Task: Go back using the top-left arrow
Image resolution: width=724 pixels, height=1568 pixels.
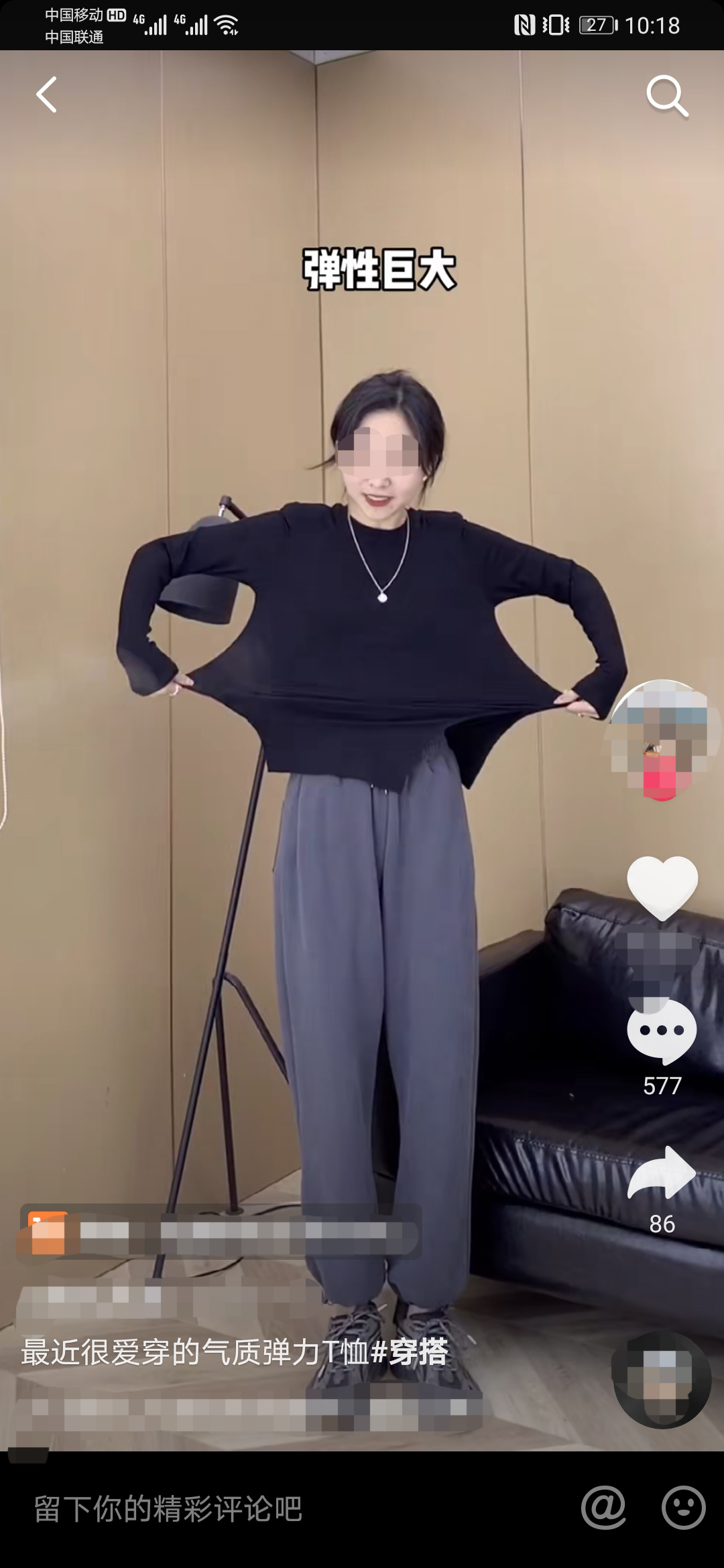Action: (46, 94)
